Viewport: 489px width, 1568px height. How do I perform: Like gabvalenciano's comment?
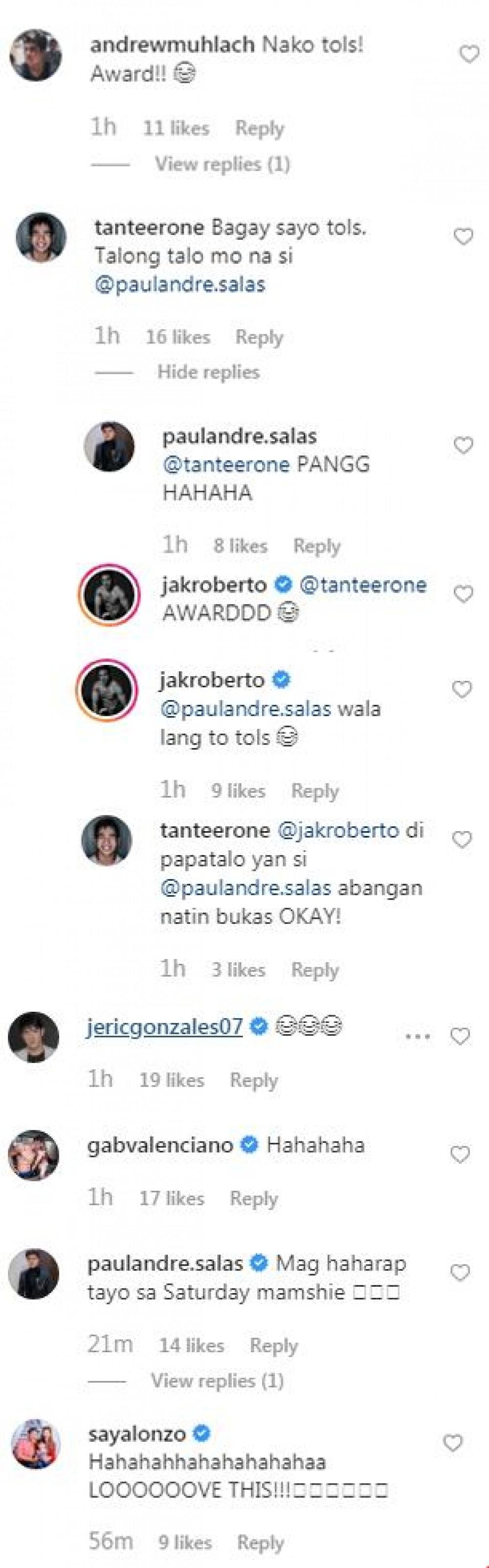point(460,1155)
